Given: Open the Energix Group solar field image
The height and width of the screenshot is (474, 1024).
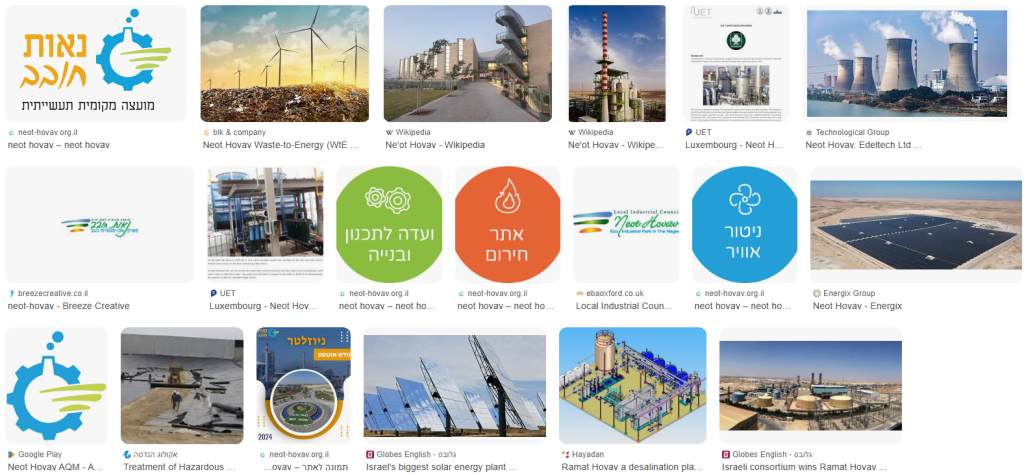Looking at the screenshot, I should pyautogui.click(x=915, y=224).
